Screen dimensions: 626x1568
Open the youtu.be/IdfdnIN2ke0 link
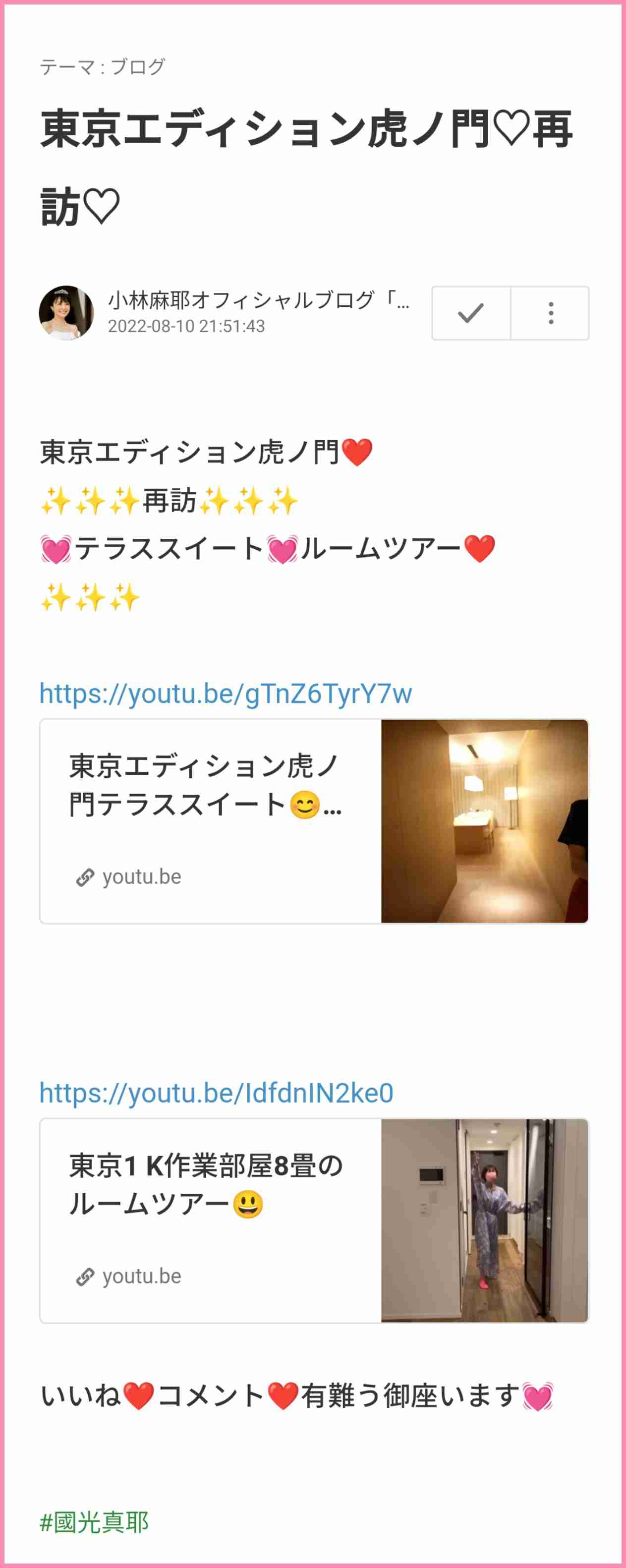[217, 1093]
